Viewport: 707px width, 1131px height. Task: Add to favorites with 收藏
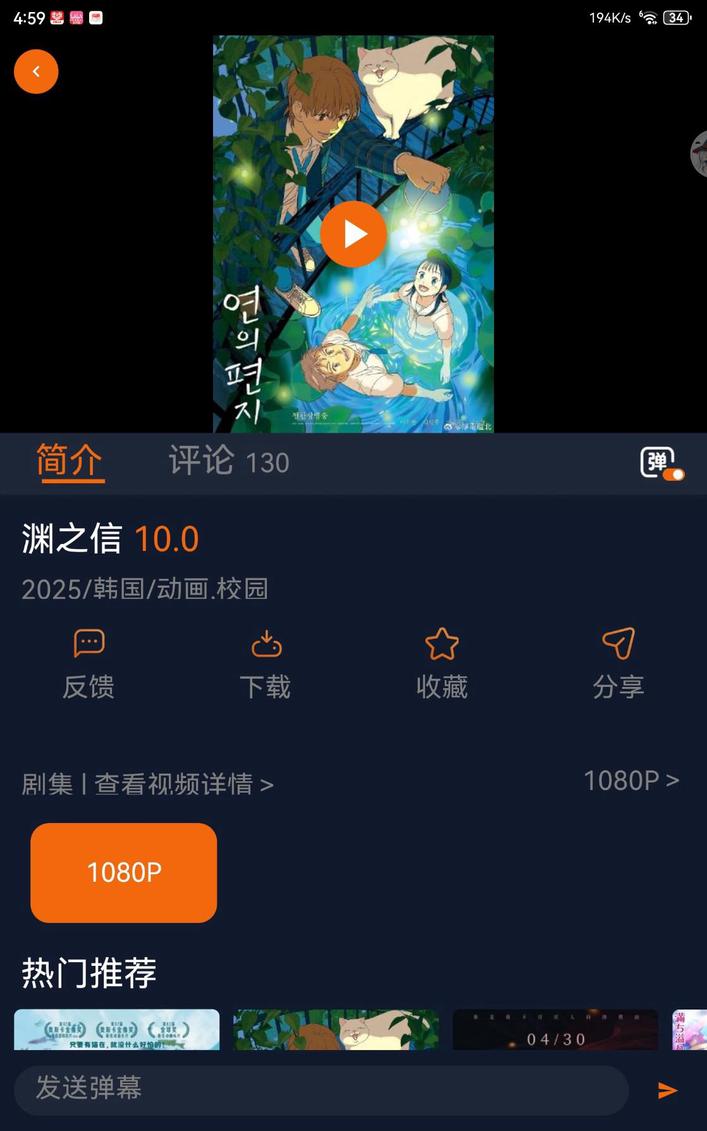coord(442,664)
